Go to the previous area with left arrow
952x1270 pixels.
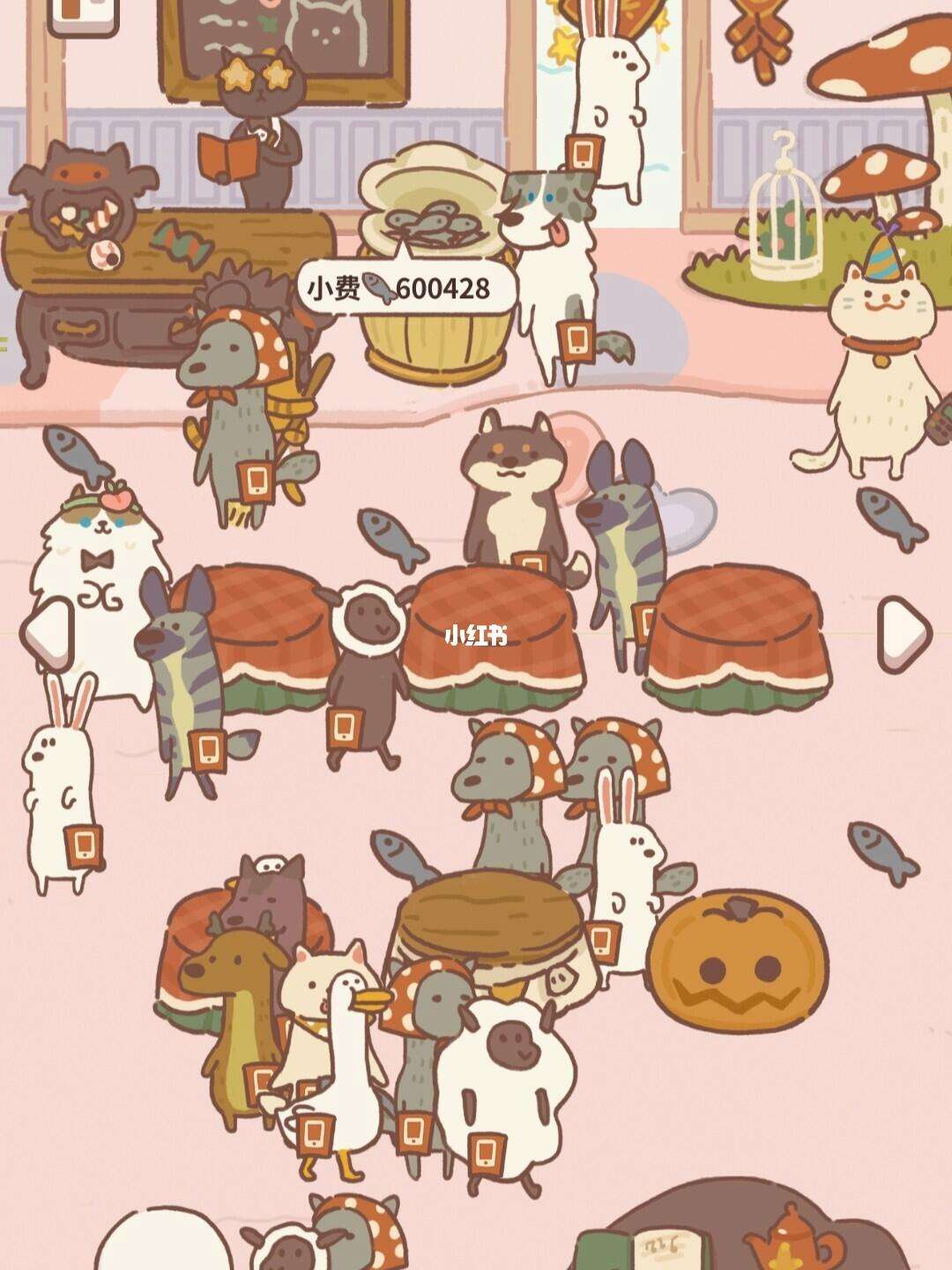click(46, 631)
